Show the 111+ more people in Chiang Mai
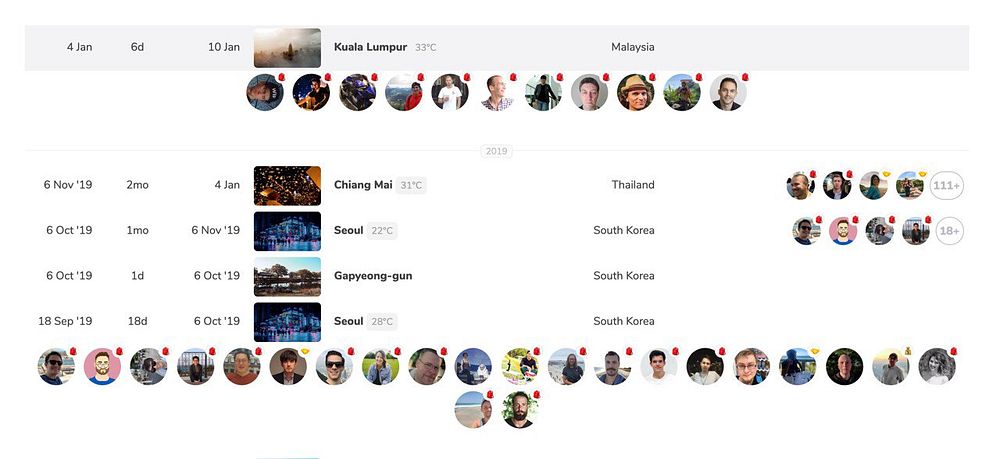 coord(946,186)
